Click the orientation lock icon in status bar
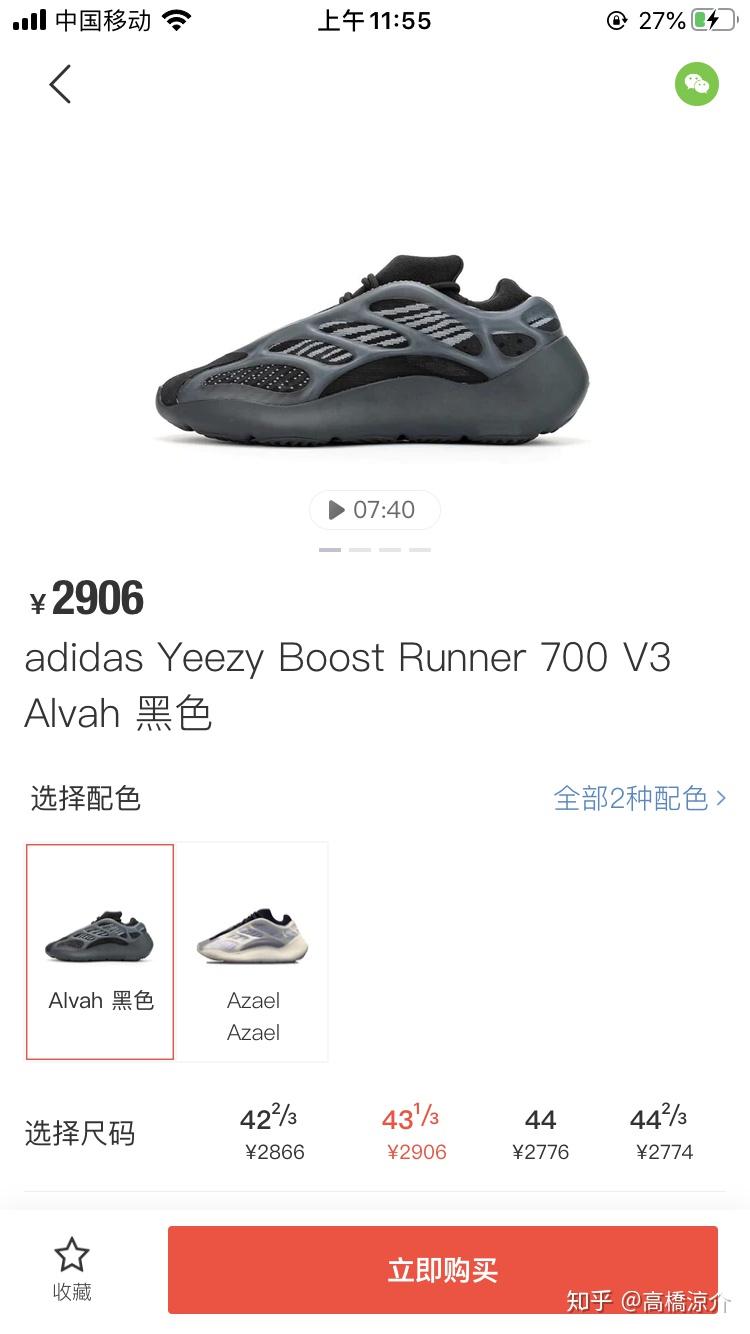Image resolution: width=750 pixels, height=1334 pixels. click(x=619, y=19)
